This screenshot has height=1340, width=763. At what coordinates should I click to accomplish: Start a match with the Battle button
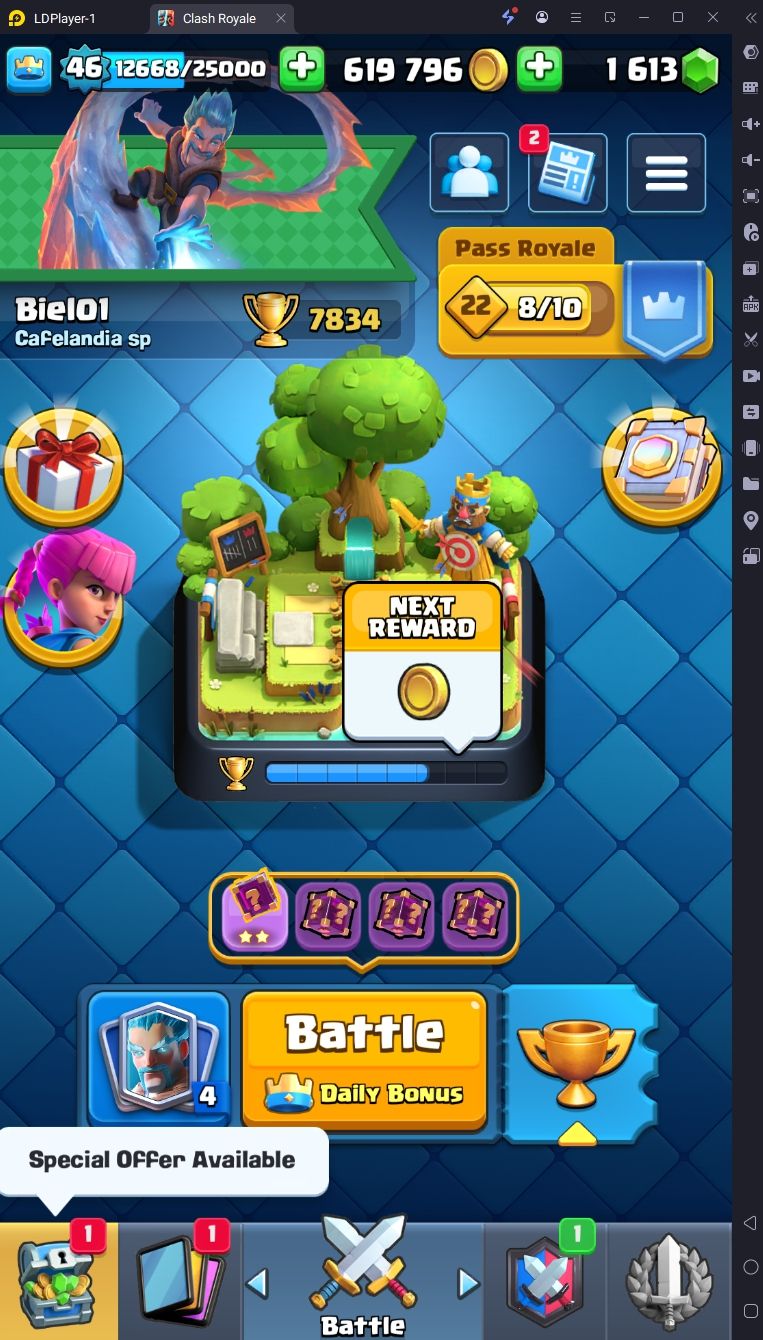click(365, 1060)
